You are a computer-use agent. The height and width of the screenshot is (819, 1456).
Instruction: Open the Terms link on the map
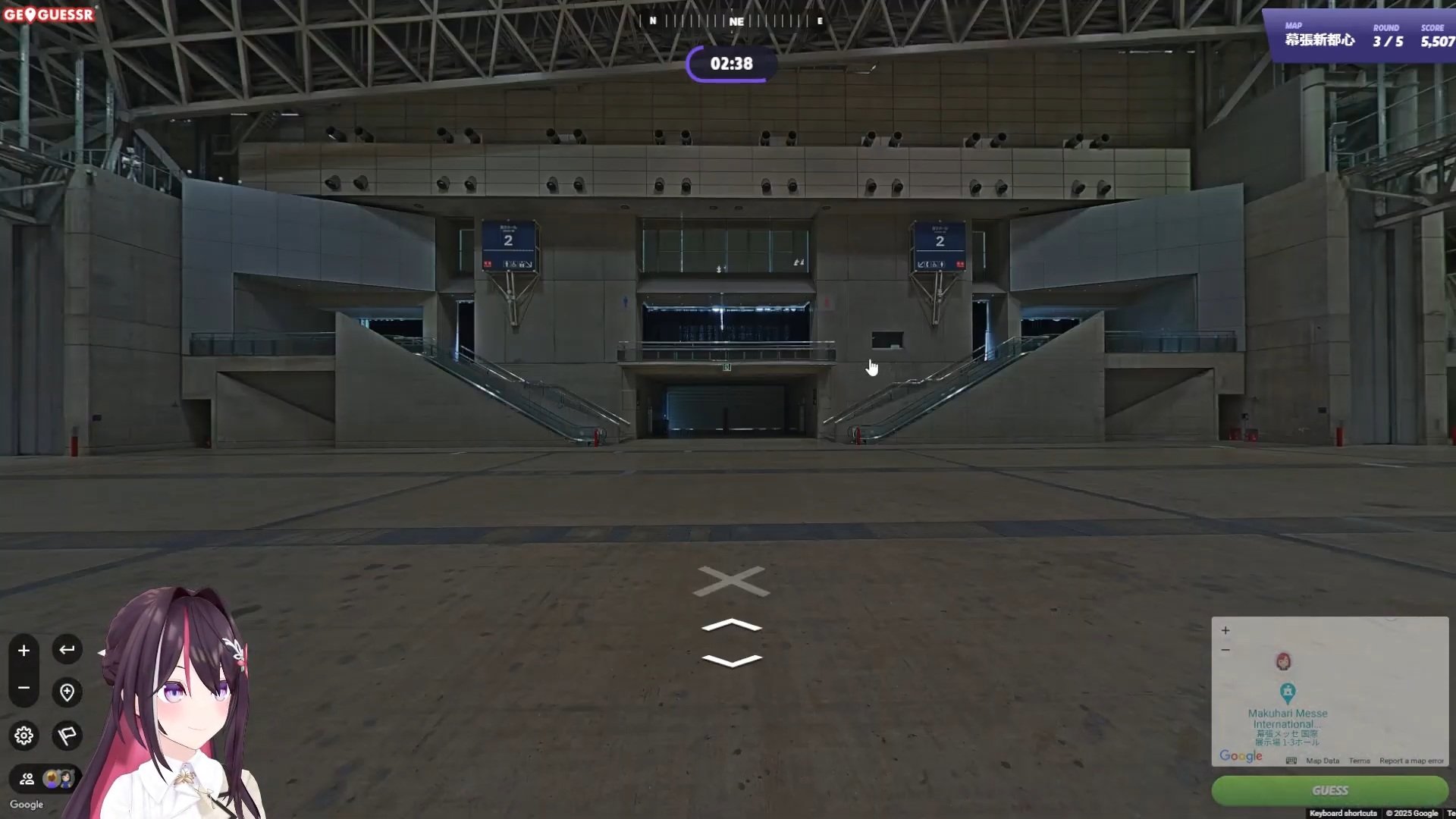[x=1359, y=761]
